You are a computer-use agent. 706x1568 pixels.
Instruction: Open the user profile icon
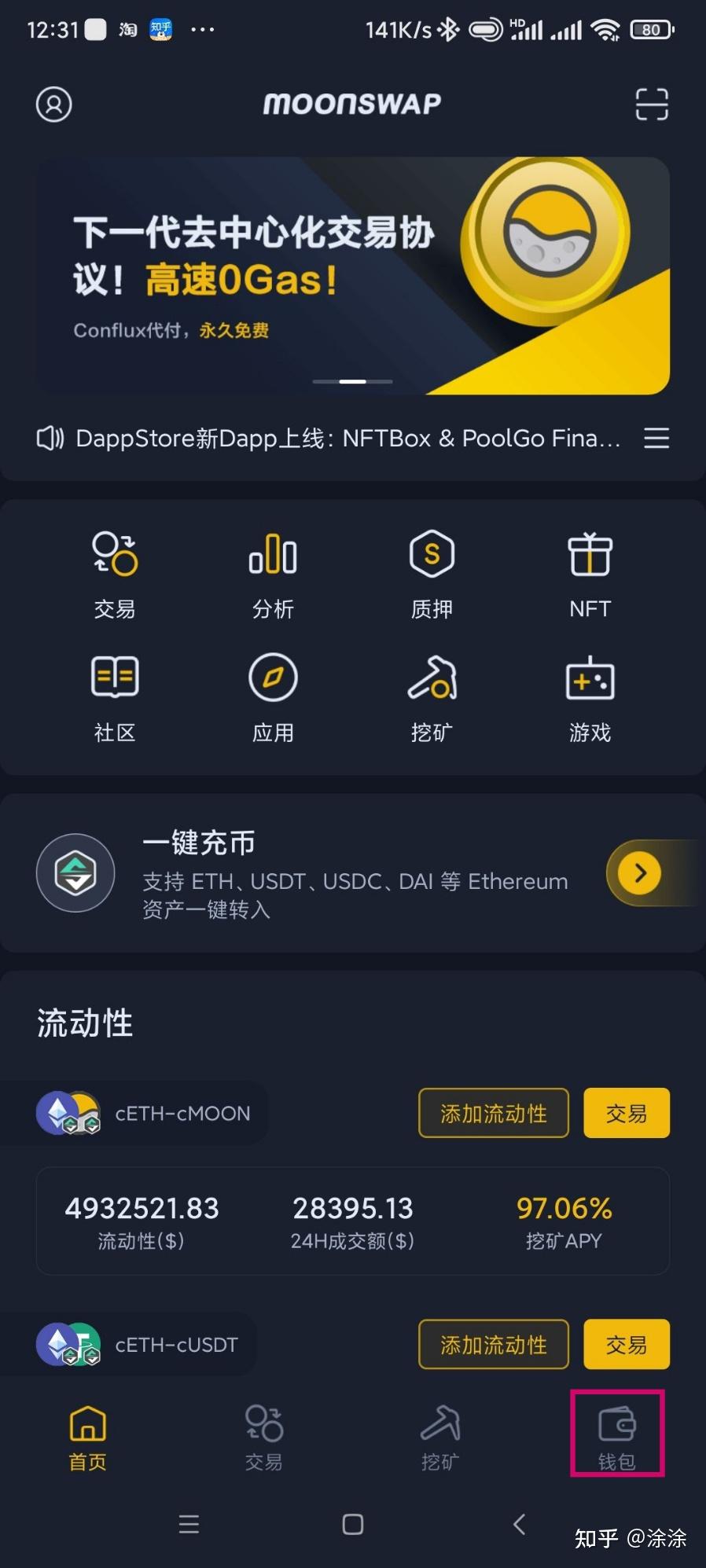(53, 104)
